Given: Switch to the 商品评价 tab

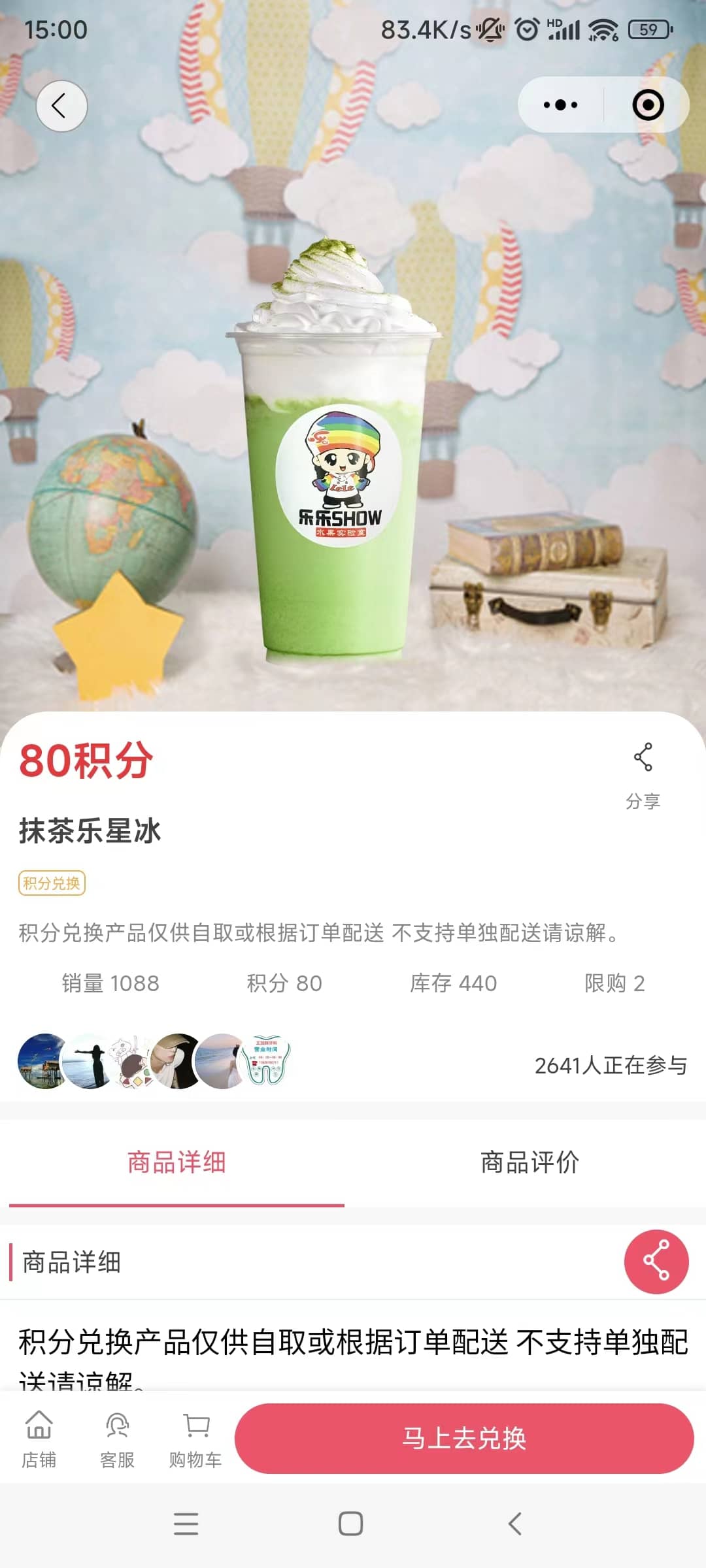Looking at the screenshot, I should (x=529, y=1163).
